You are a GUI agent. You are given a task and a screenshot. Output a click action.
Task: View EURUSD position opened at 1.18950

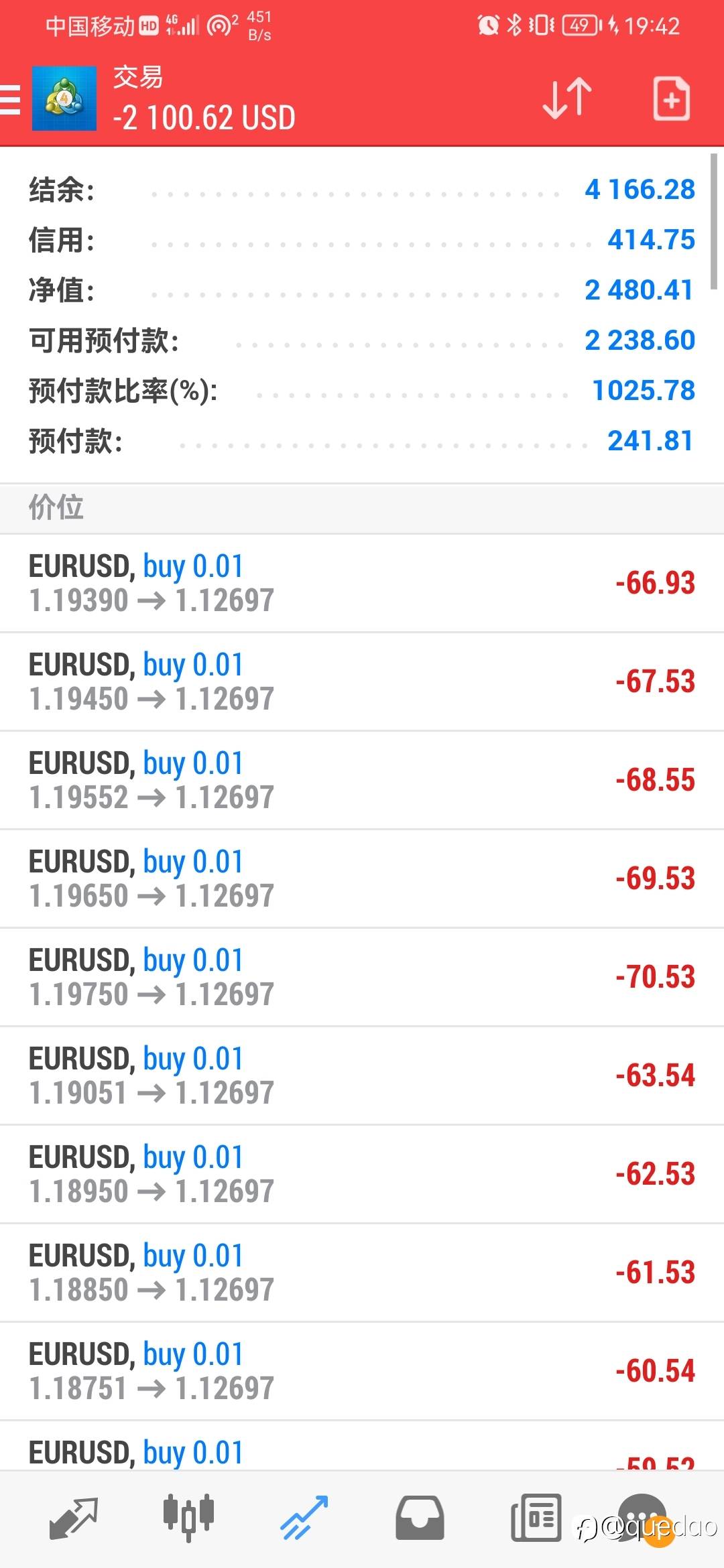coord(362,1174)
